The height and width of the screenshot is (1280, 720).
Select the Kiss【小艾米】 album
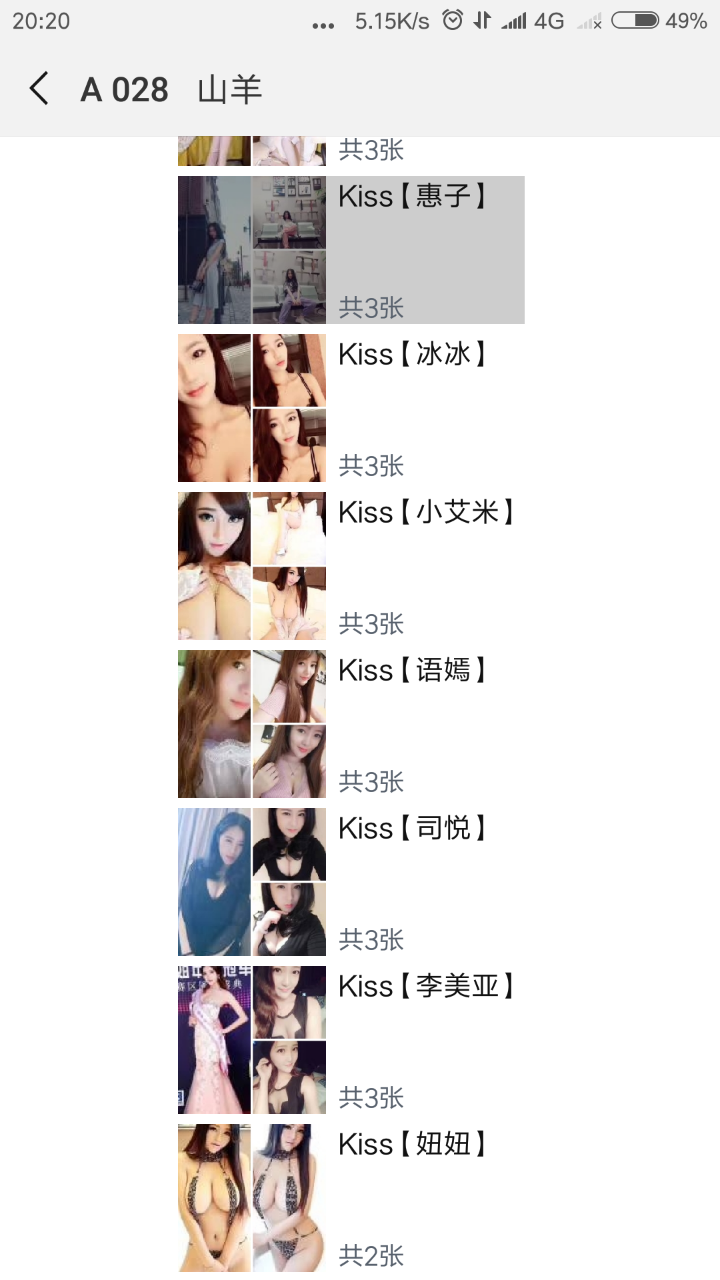(x=350, y=566)
